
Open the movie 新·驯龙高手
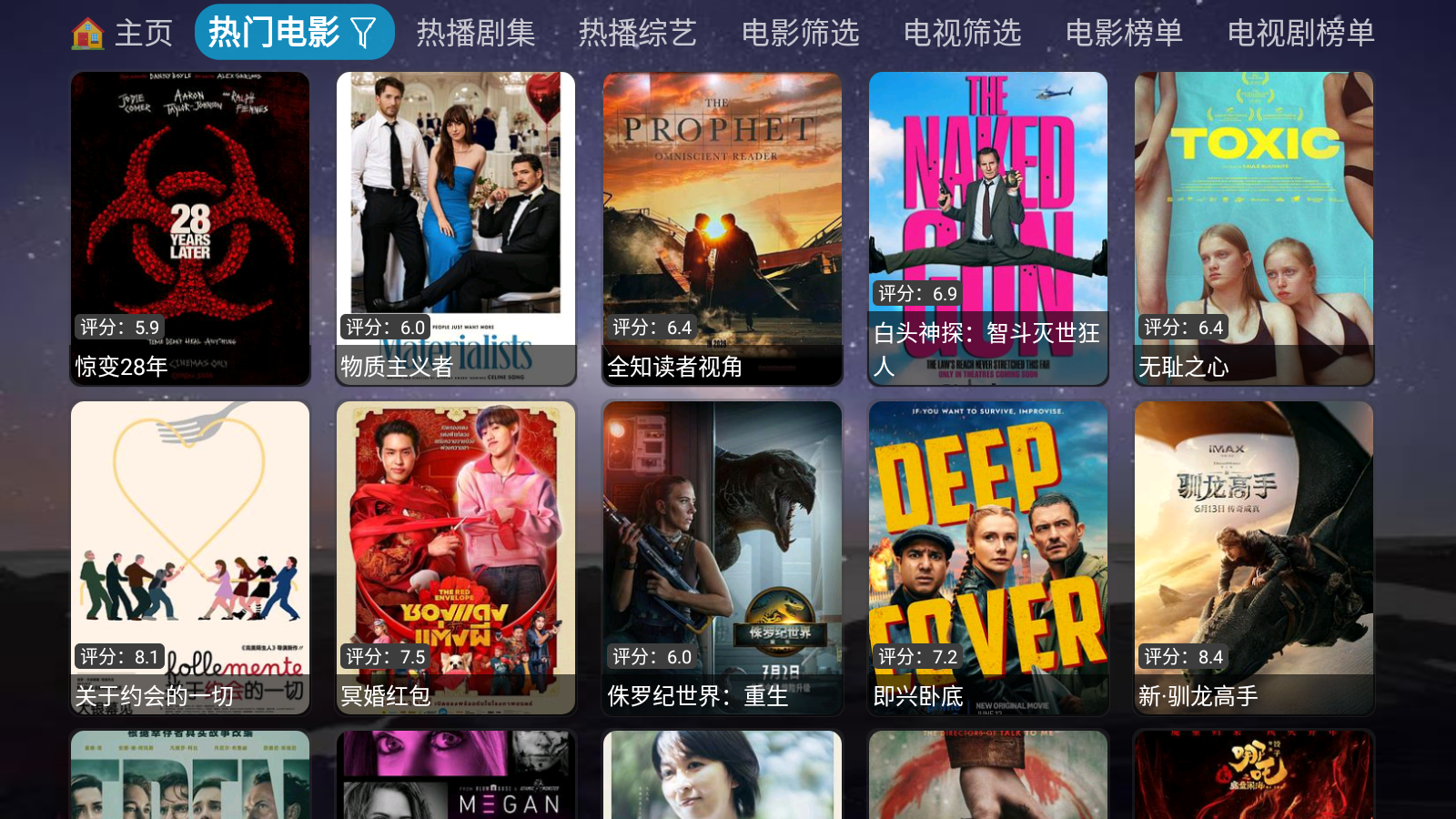coord(1254,557)
